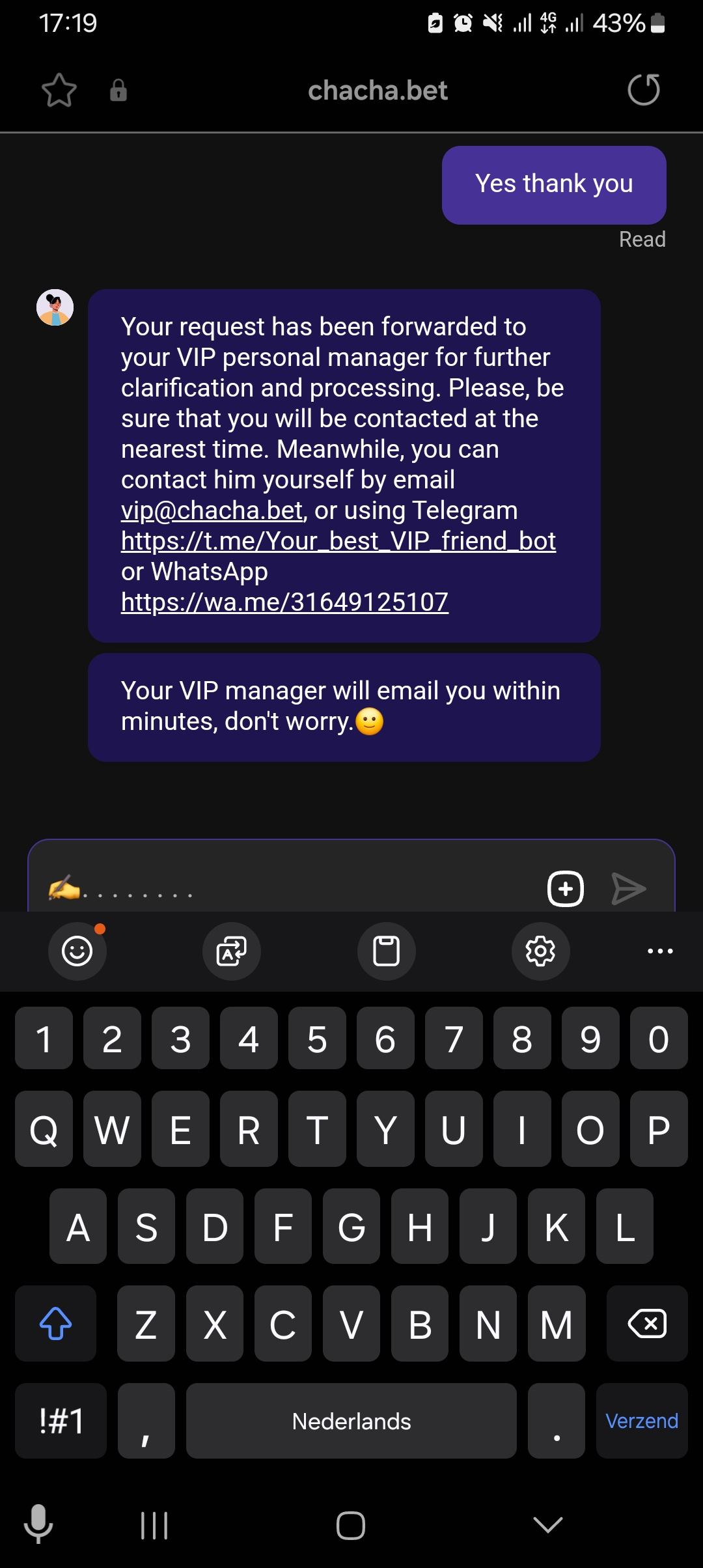The width and height of the screenshot is (703, 1568).
Task: Start voice input with the microphone
Action: click(x=38, y=1524)
